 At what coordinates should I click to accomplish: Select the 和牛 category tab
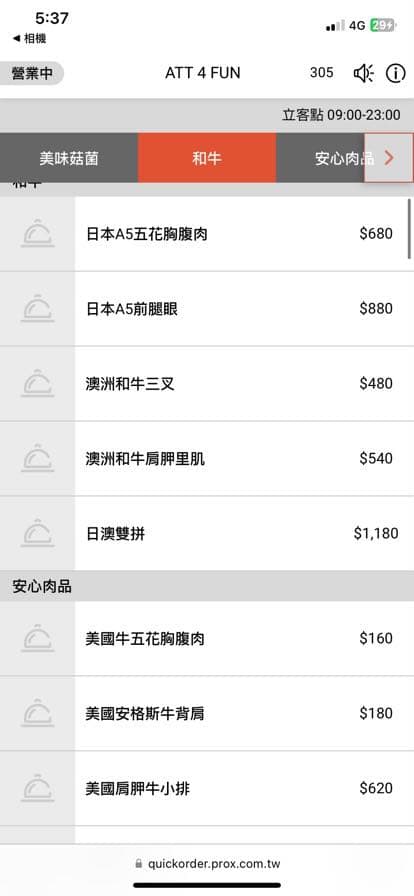pos(207,158)
